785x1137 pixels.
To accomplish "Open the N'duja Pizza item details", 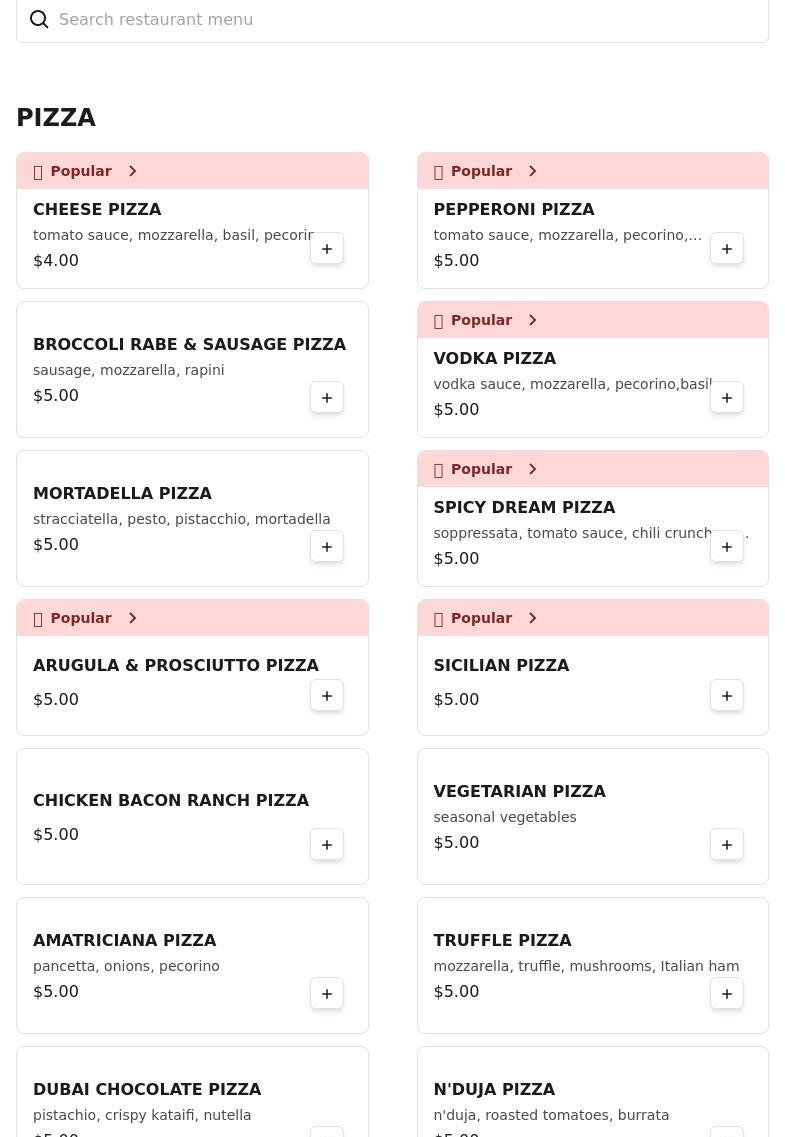I will tap(494, 1090).
